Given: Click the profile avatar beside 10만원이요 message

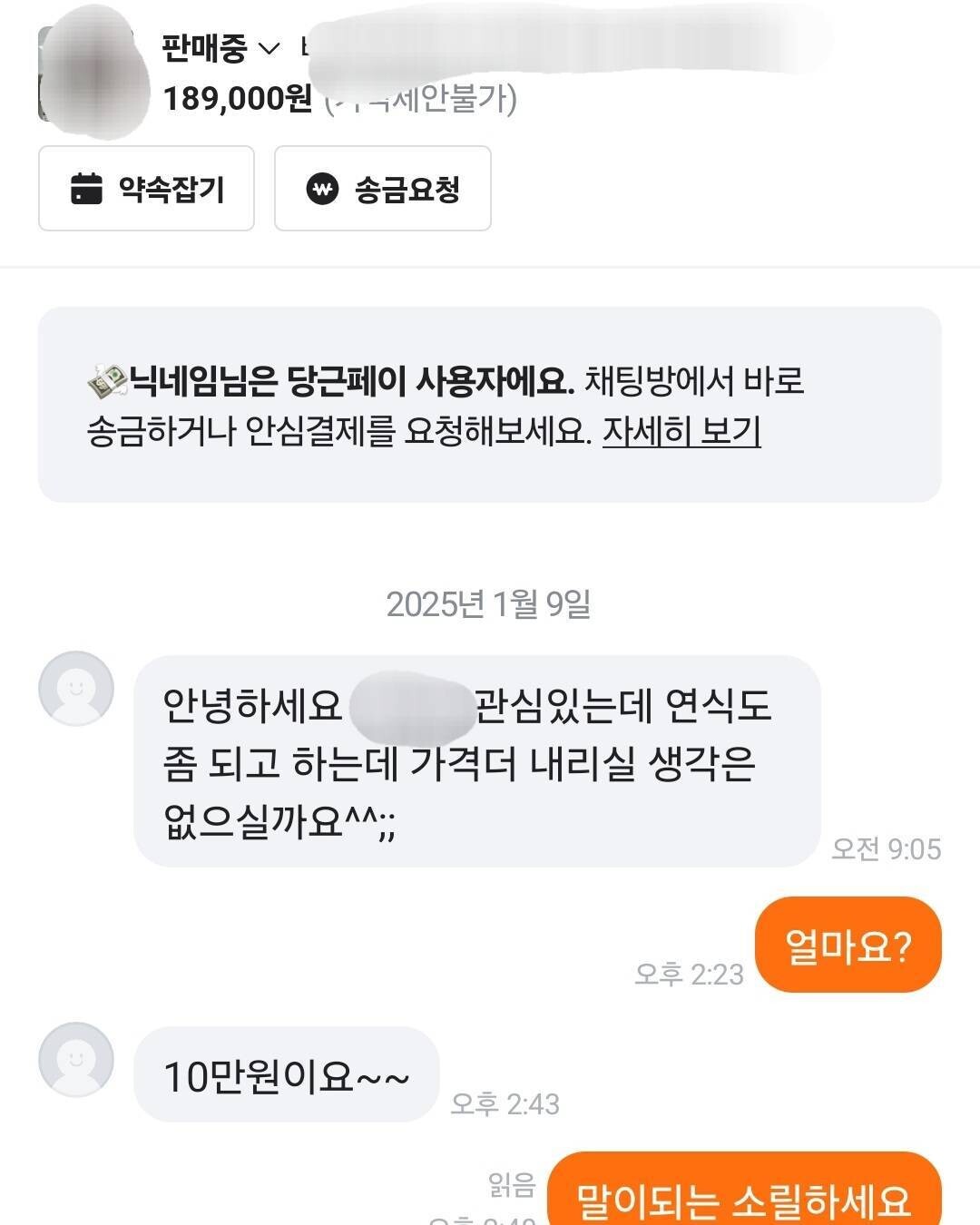Looking at the screenshot, I should point(76,1060).
